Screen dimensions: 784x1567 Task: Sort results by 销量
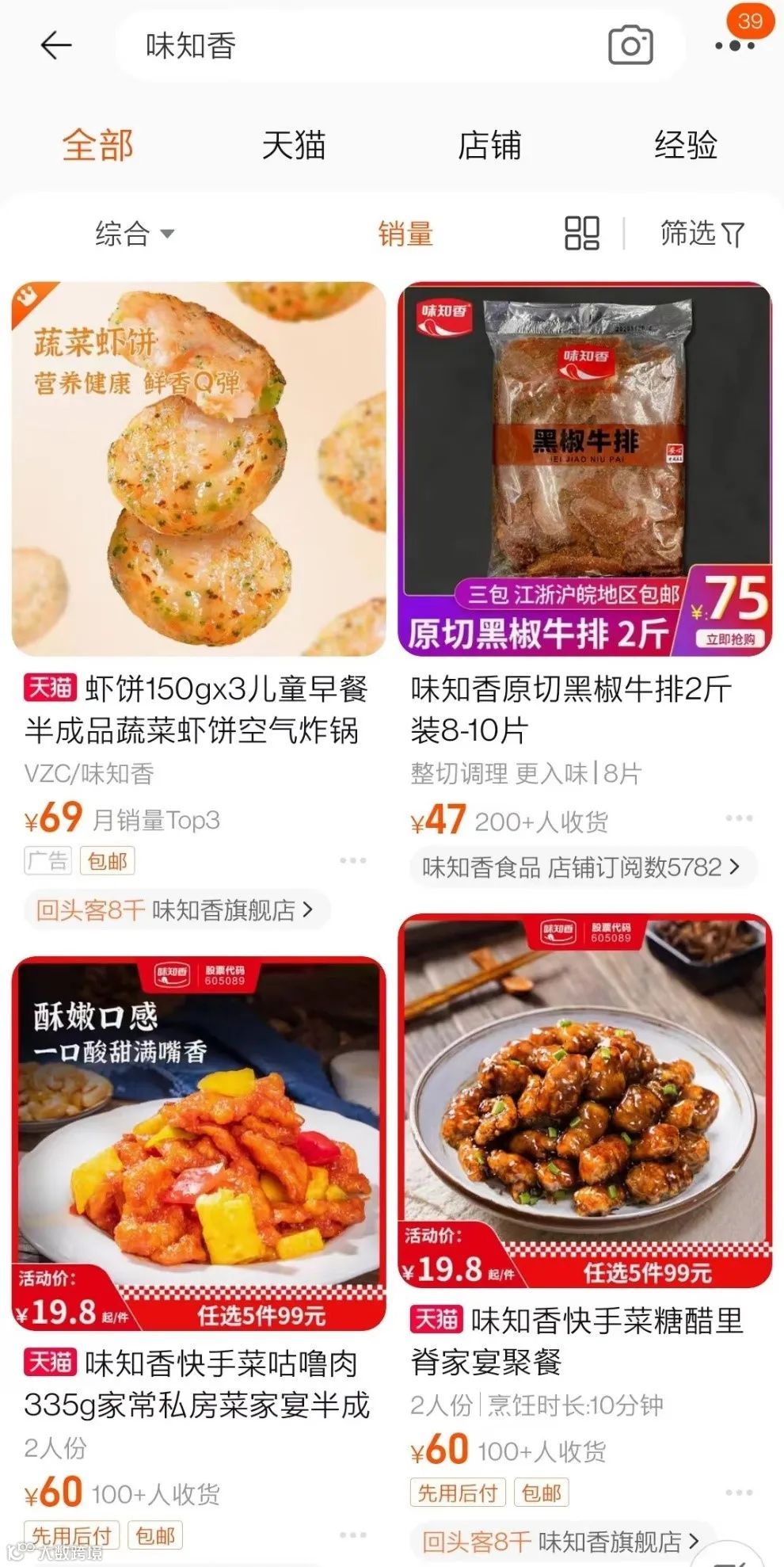coord(405,234)
